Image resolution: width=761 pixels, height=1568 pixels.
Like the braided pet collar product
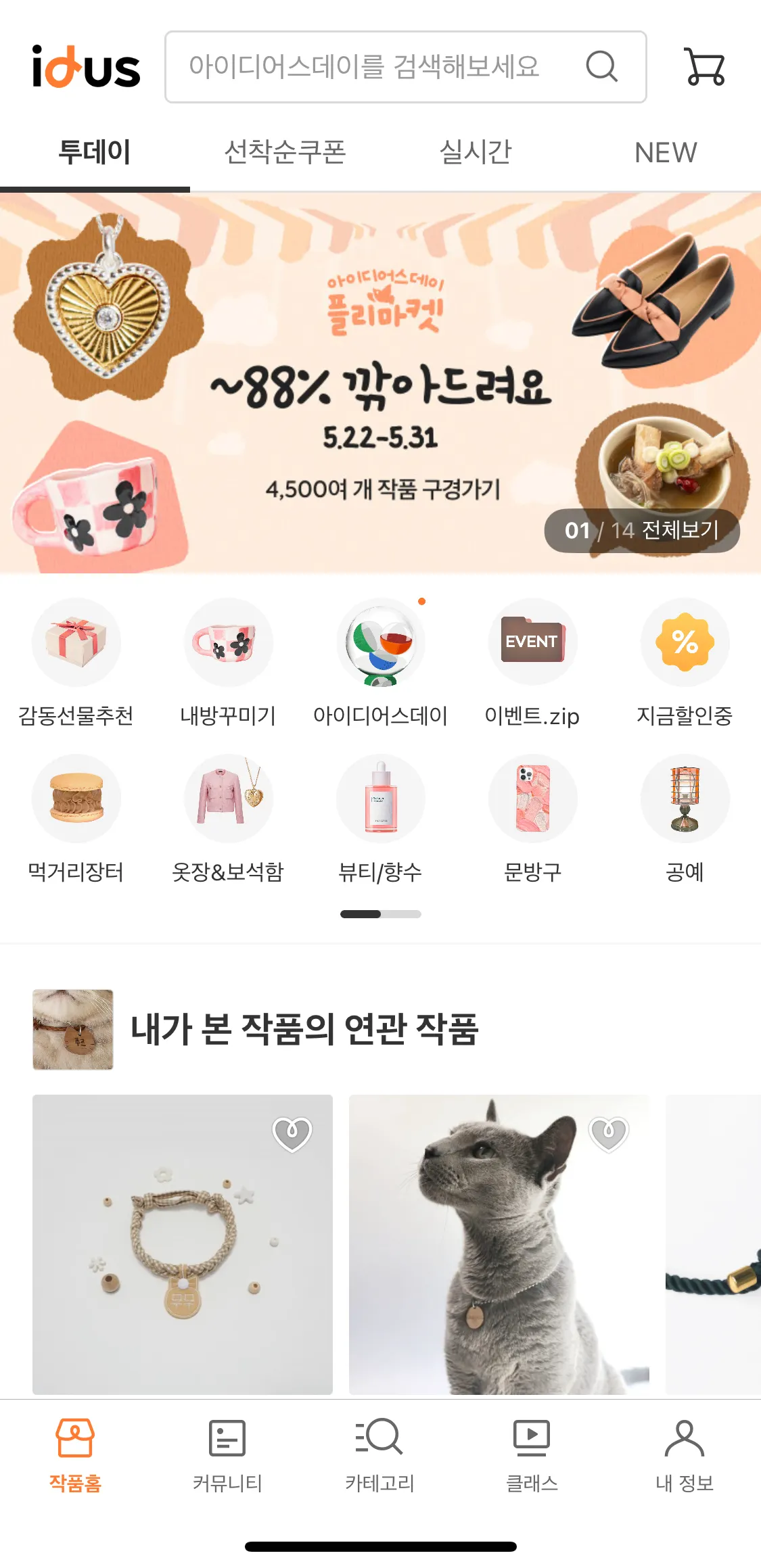coord(292,1134)
